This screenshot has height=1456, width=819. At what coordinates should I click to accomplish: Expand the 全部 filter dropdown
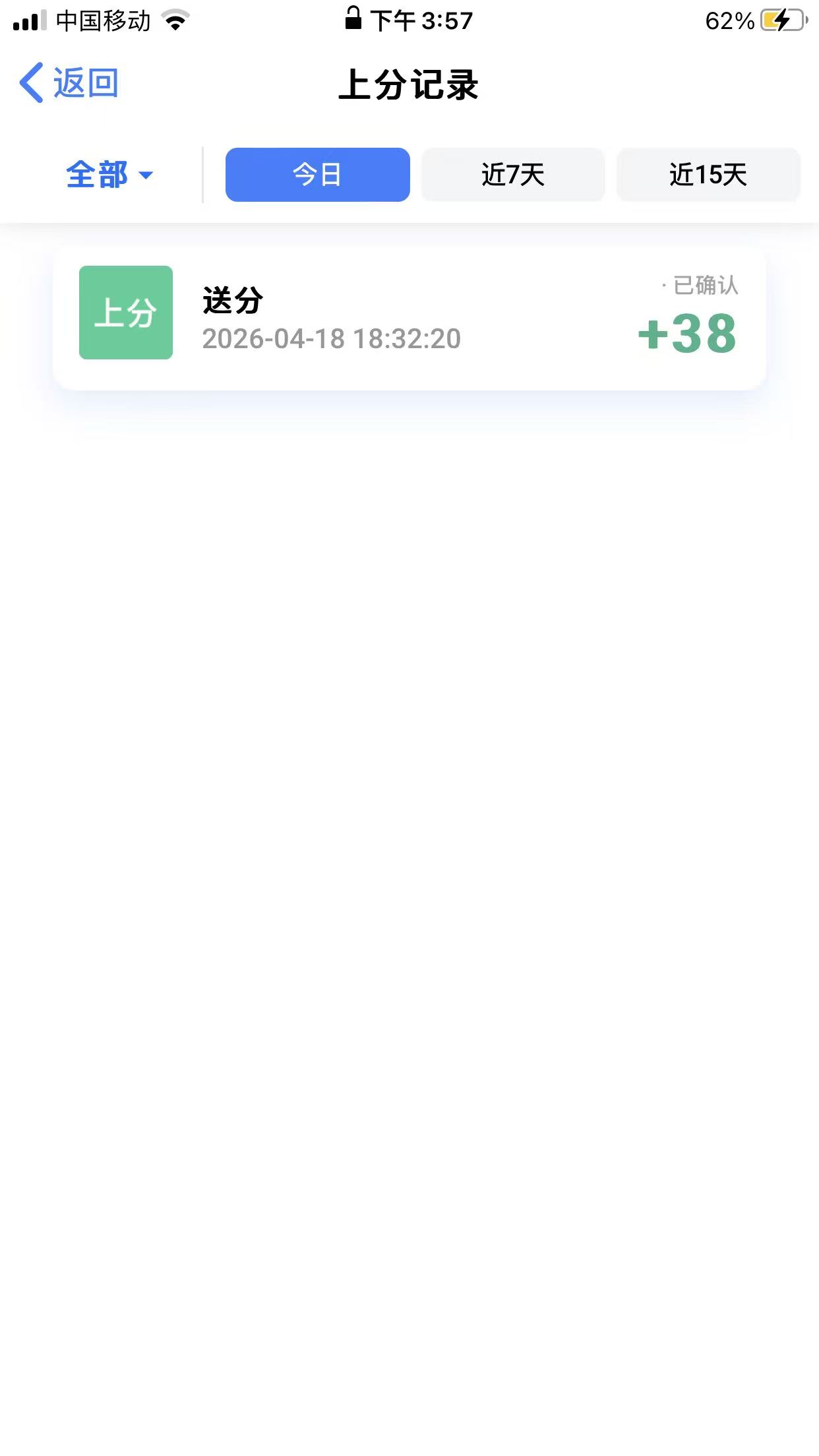click(x=109, y=175)
